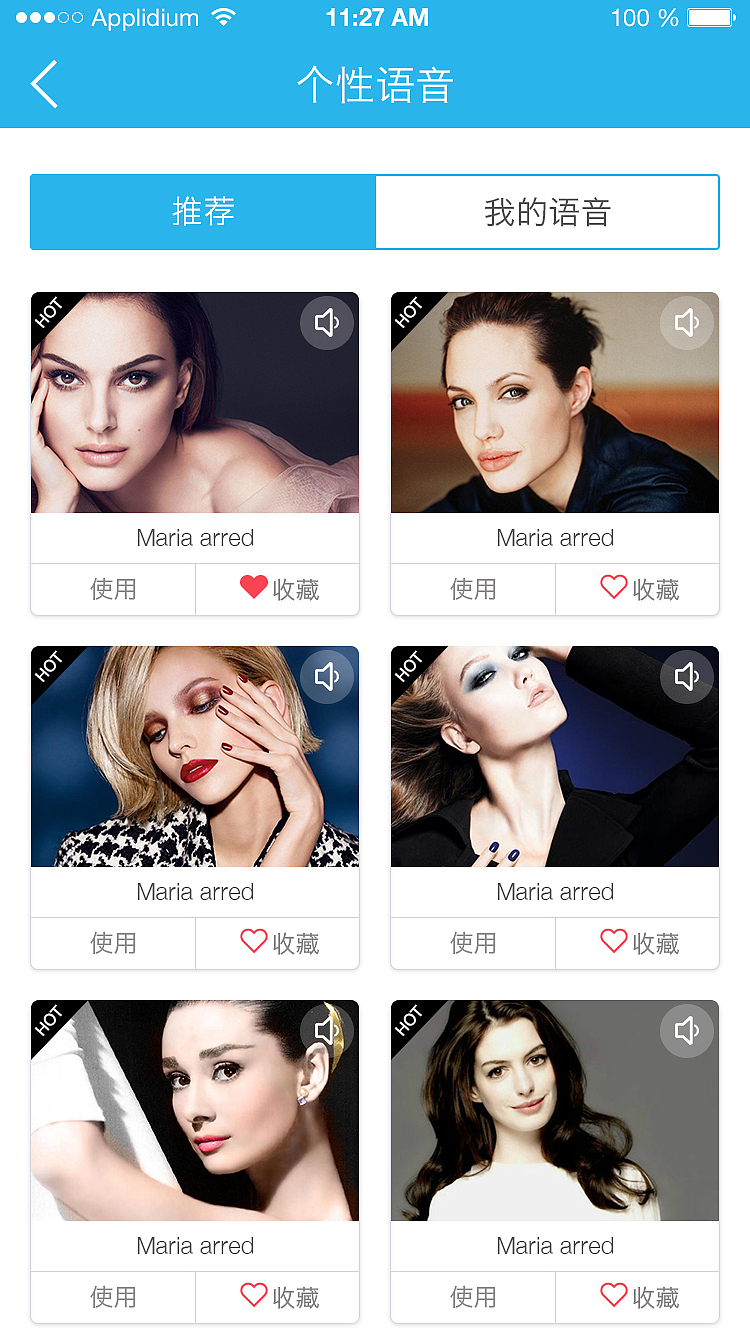Switch to the 我的语音 tab

click(x=547, y=212)
